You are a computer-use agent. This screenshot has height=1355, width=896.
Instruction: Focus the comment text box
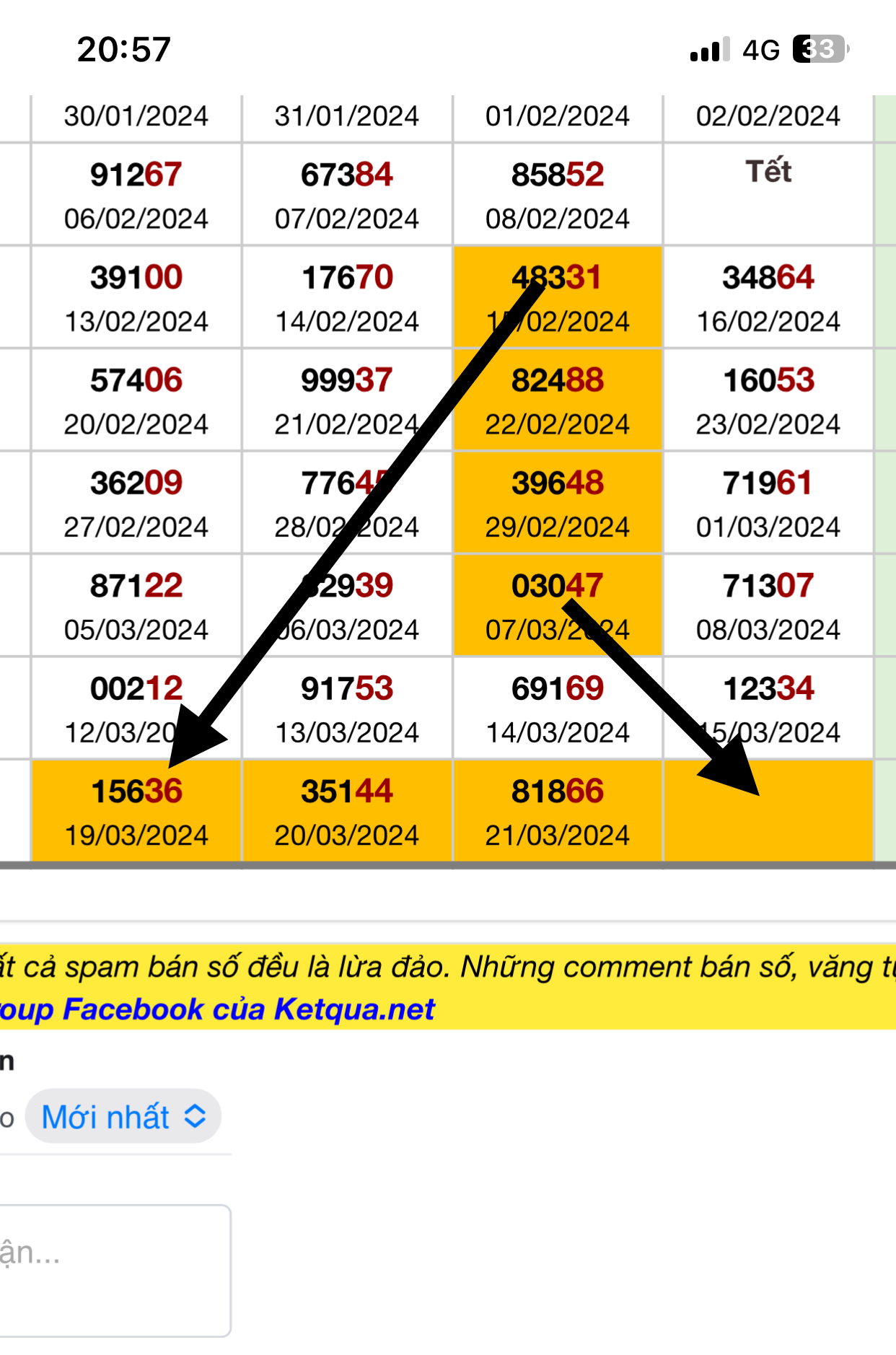click(x=114, y=1270)
